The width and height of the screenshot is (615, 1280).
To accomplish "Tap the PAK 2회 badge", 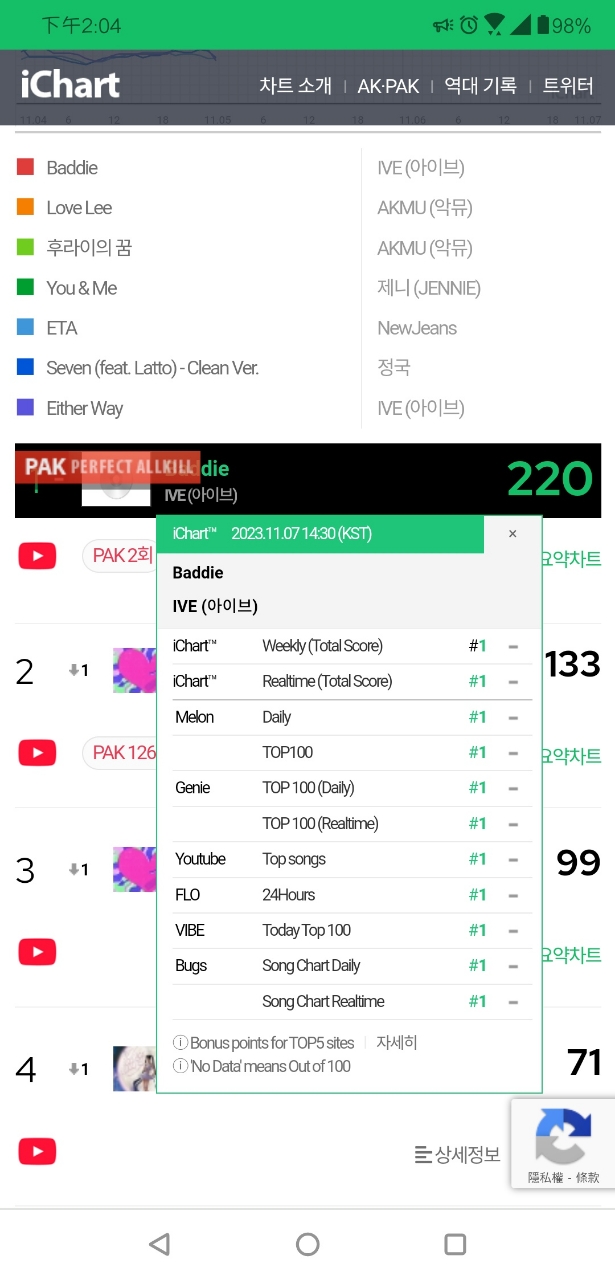I will [x=120, y=555].
